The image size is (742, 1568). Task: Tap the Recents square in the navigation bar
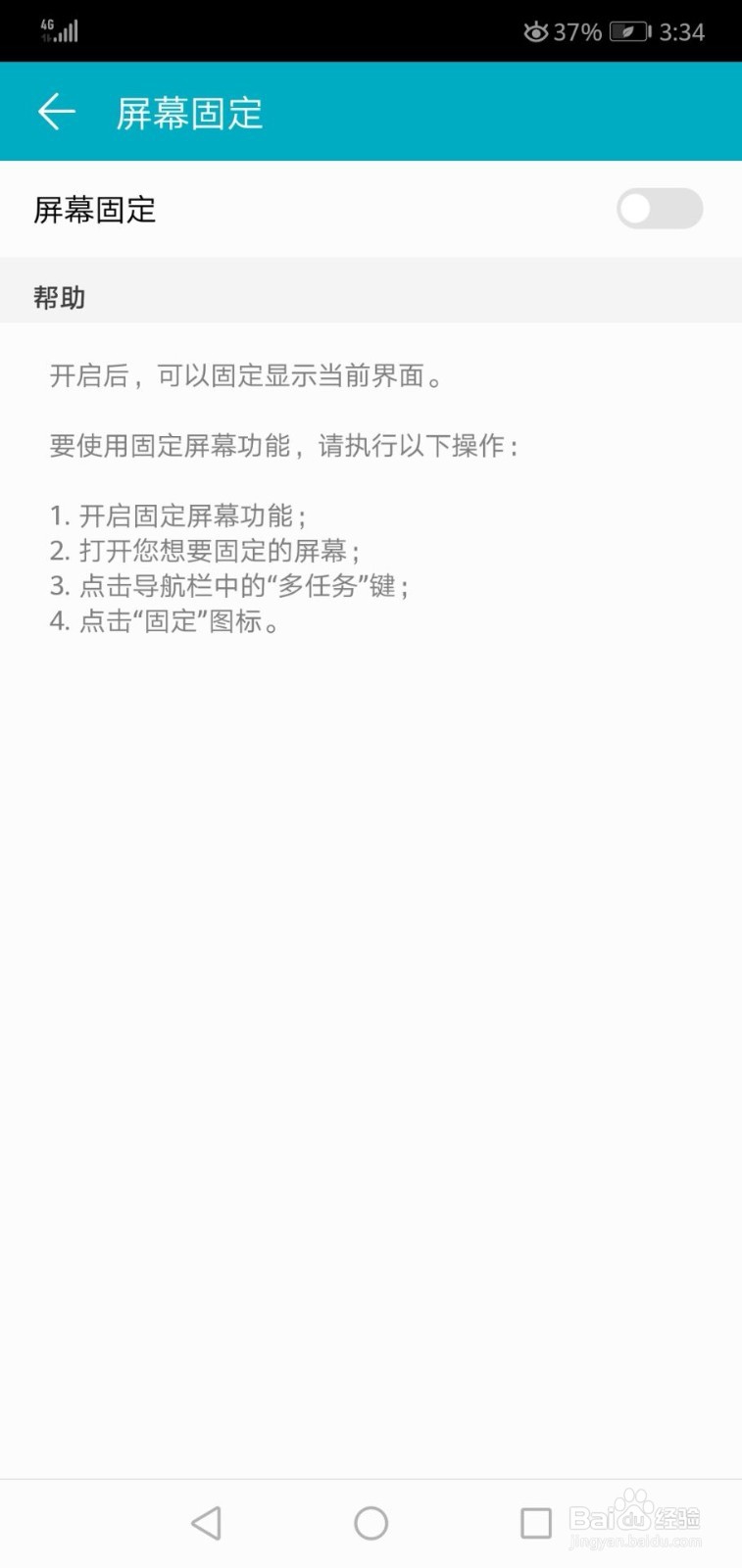[535, 1522]
